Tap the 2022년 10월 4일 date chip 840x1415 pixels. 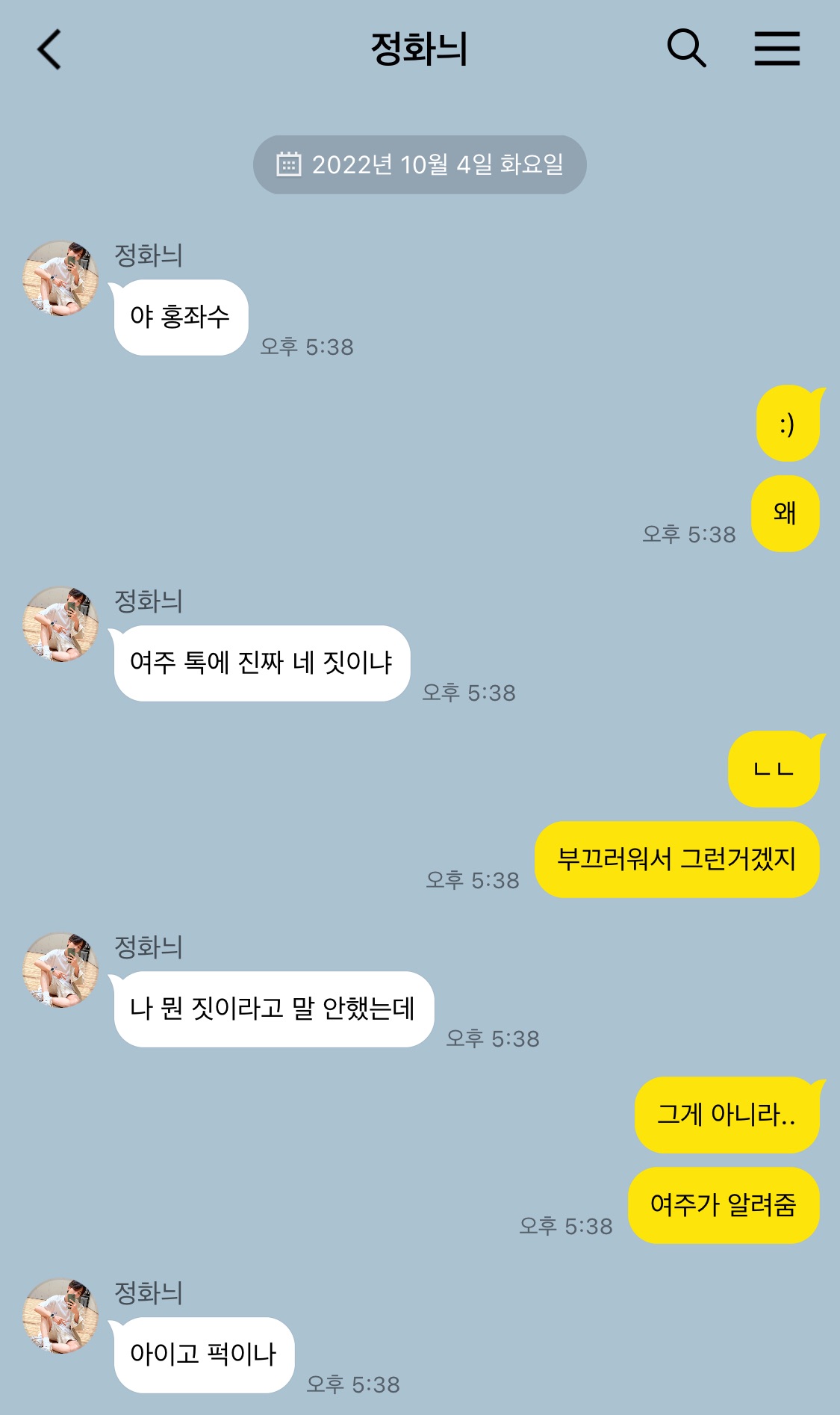tap(420, 165)
